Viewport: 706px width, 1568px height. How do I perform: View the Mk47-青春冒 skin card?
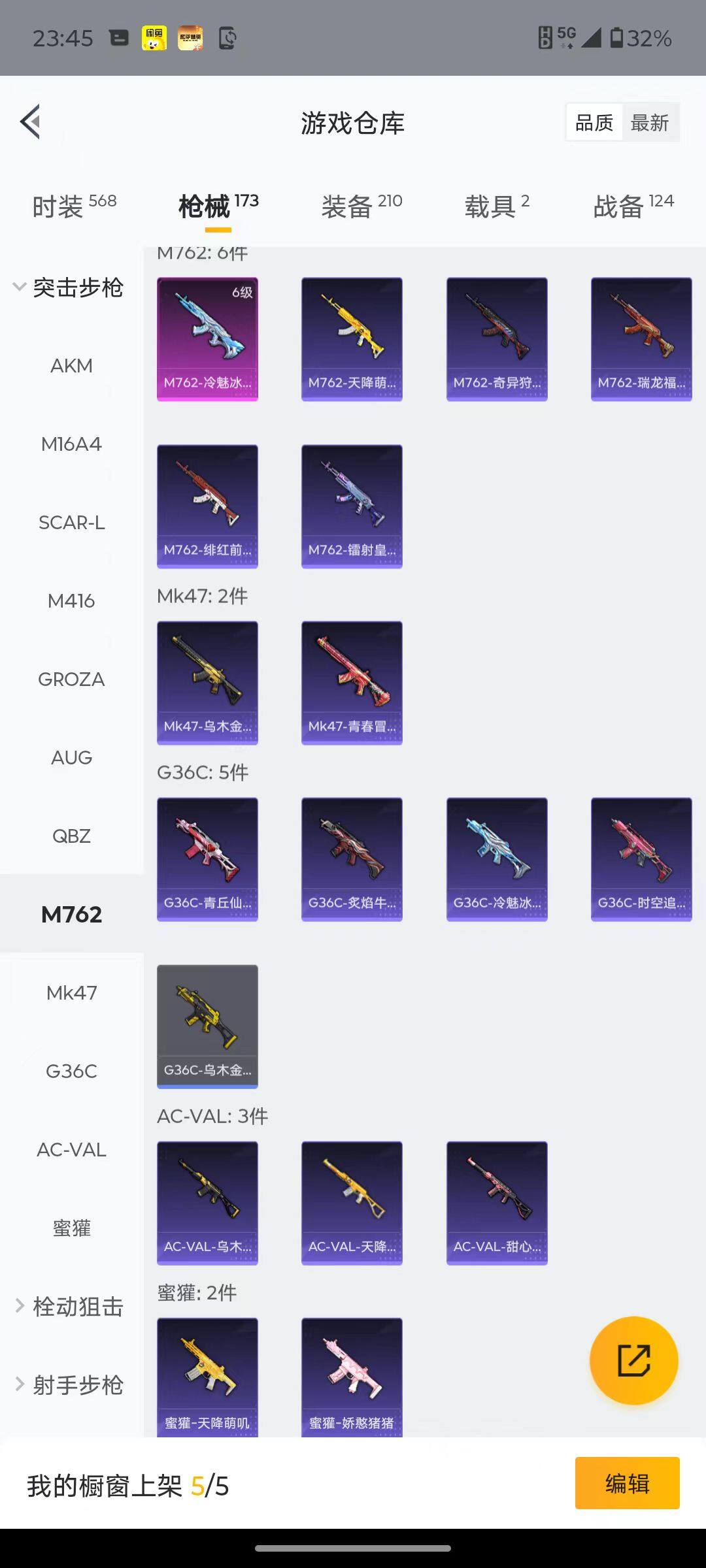click(352, 682)
